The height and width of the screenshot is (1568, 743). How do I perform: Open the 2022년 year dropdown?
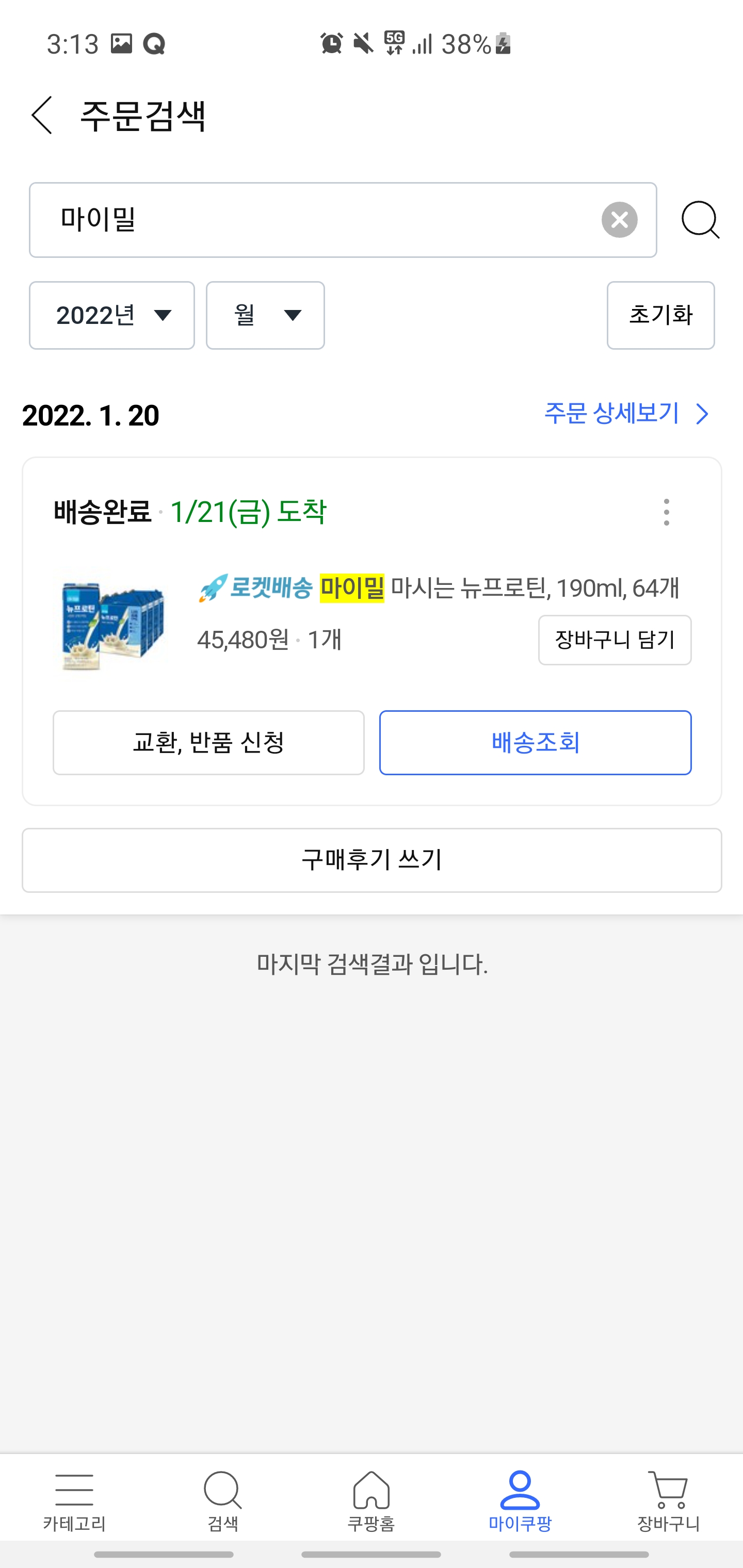tap(112, 315)
